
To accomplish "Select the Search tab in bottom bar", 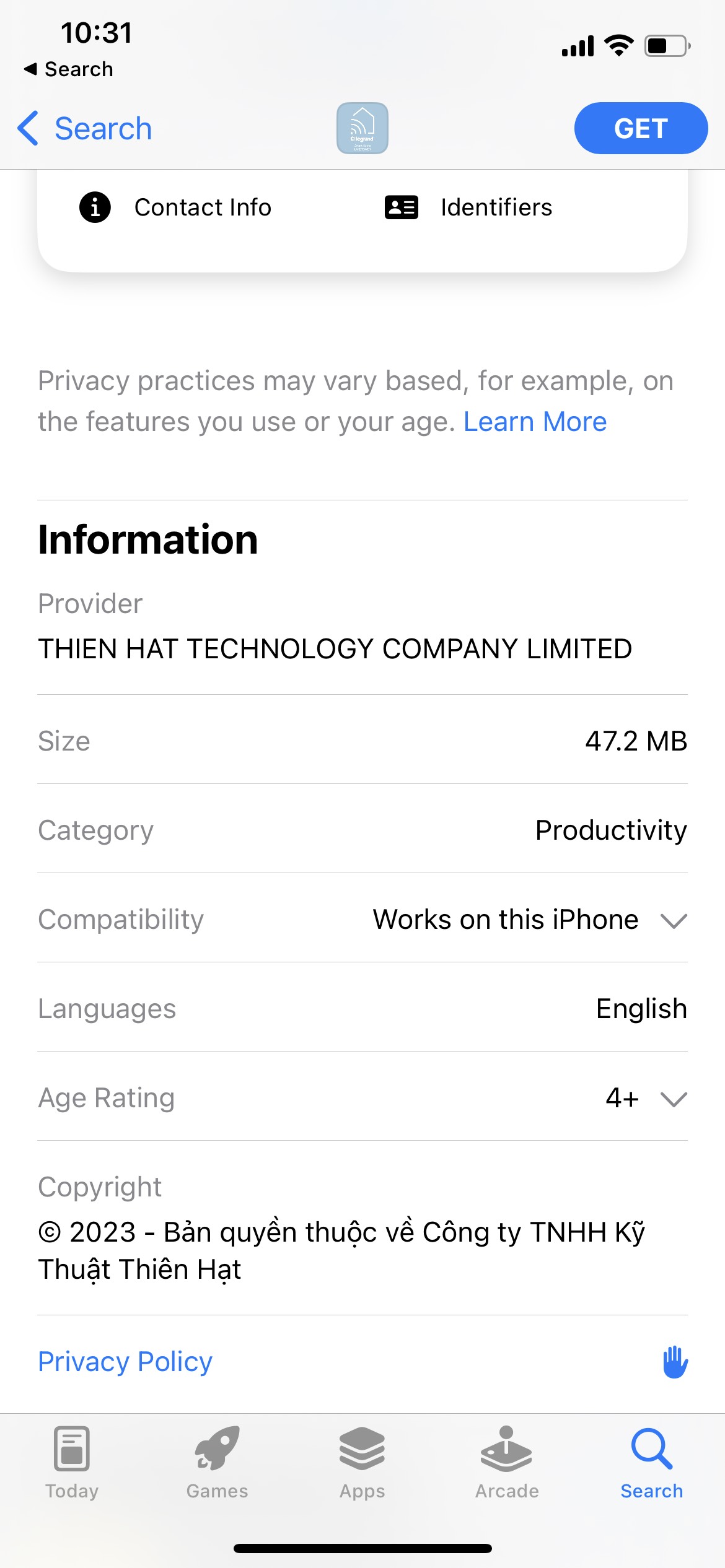I will (652, 1463).
